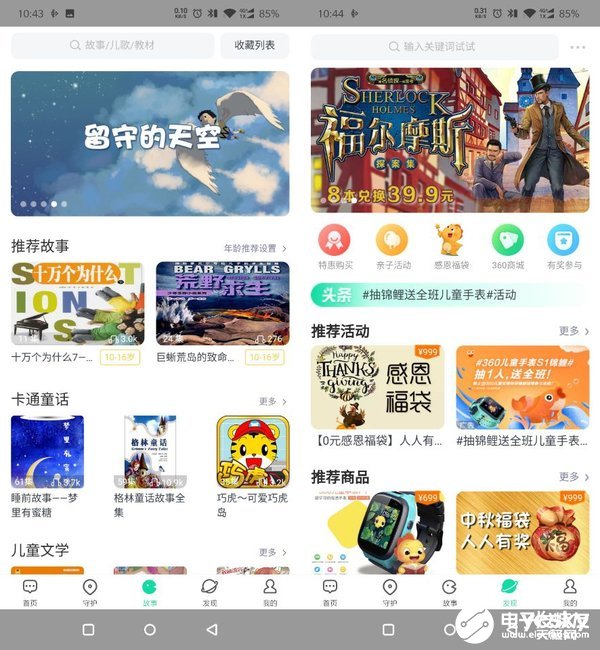Open the 十万个为什么 story card
Image resolution: width=600 pixels, height=650 pixels.
[77, 303]
